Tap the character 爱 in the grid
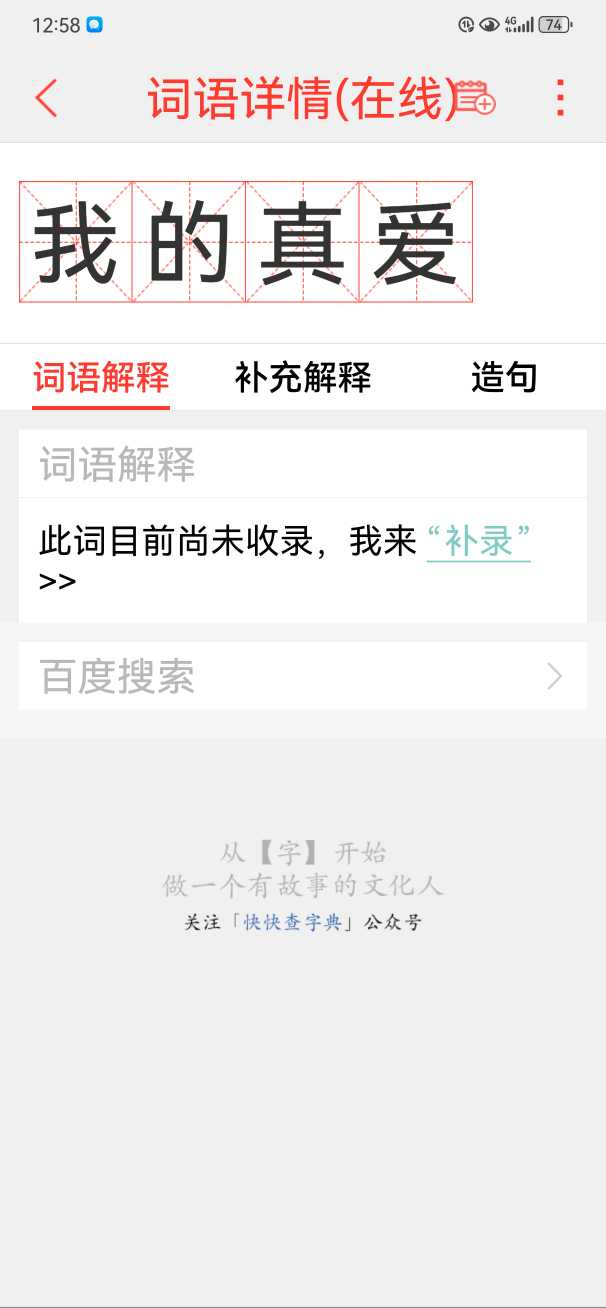This screenshot has height=1308, width=606. (x=416, y=242)
